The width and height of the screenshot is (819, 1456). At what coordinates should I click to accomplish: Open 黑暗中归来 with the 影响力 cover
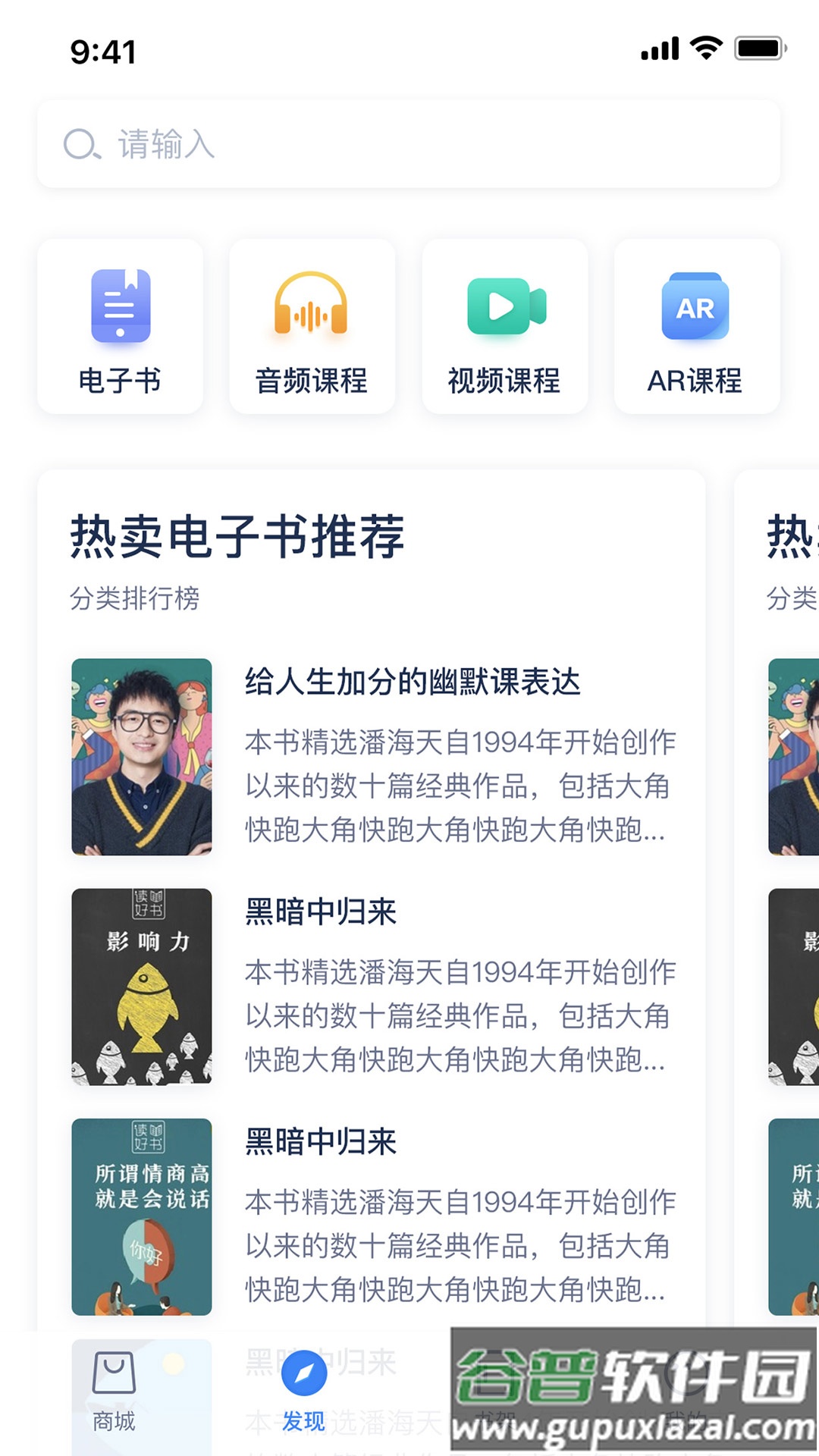tap(372, 986)
